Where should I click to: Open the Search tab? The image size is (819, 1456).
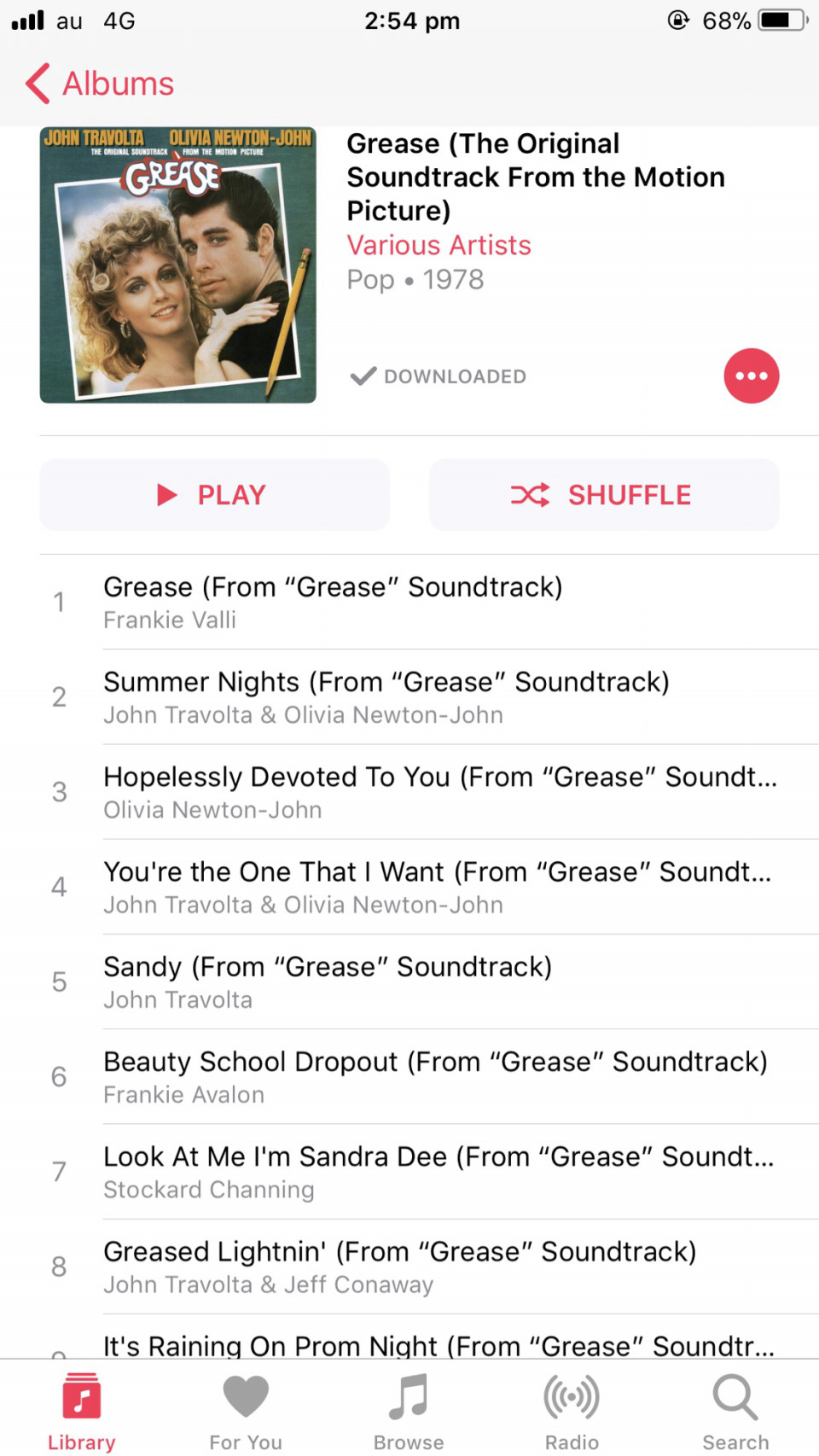click(735, 1412)
